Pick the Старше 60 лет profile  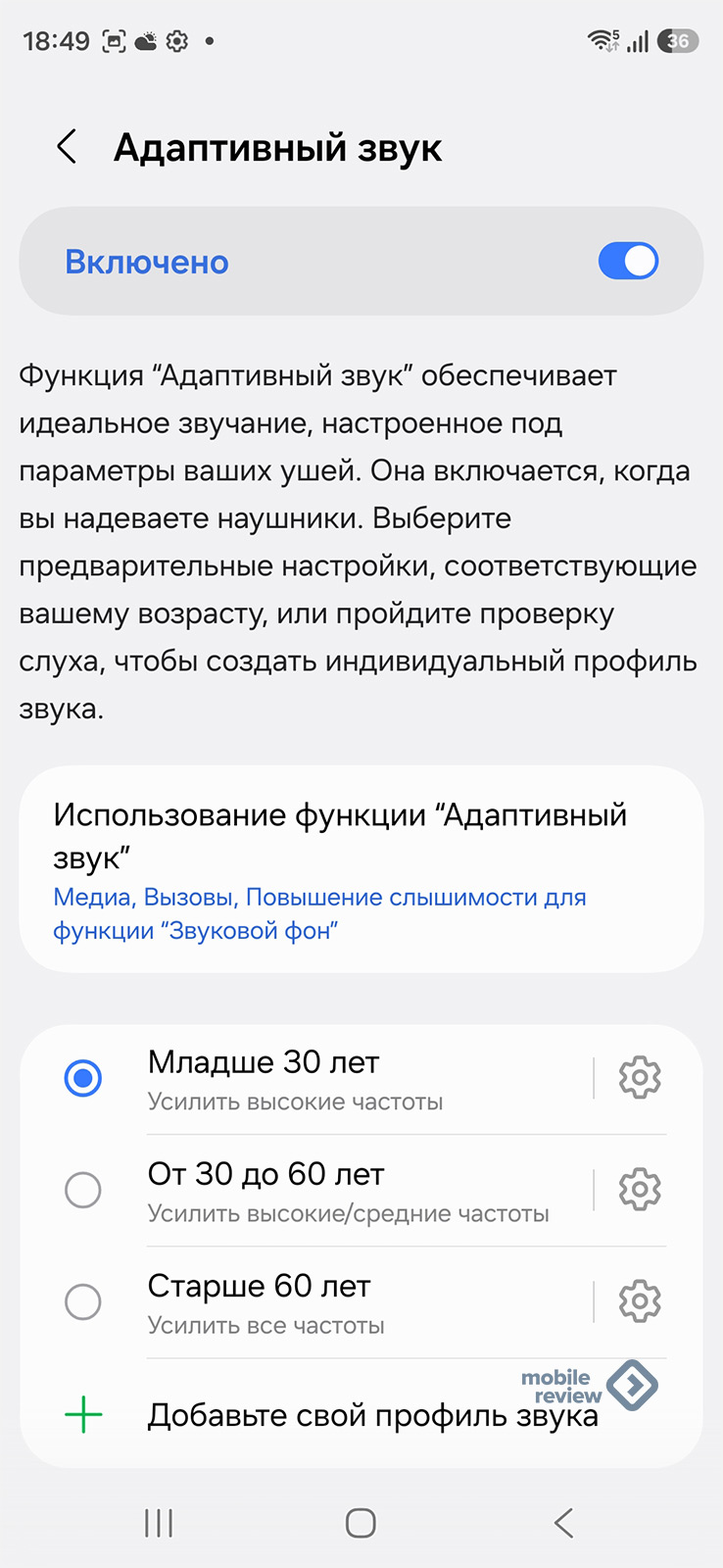(x=83, y=1301)
